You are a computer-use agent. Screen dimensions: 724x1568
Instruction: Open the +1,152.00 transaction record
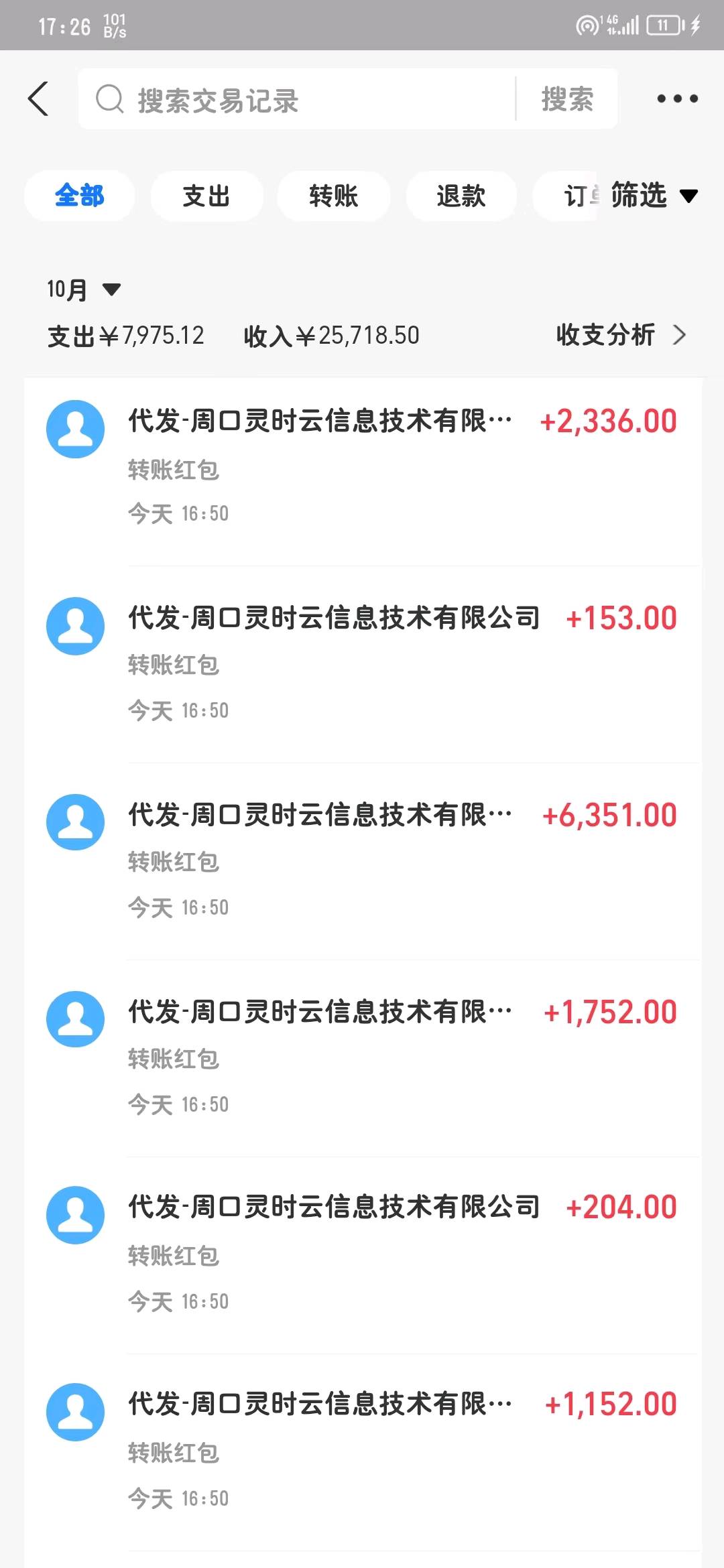(363, 1452)
